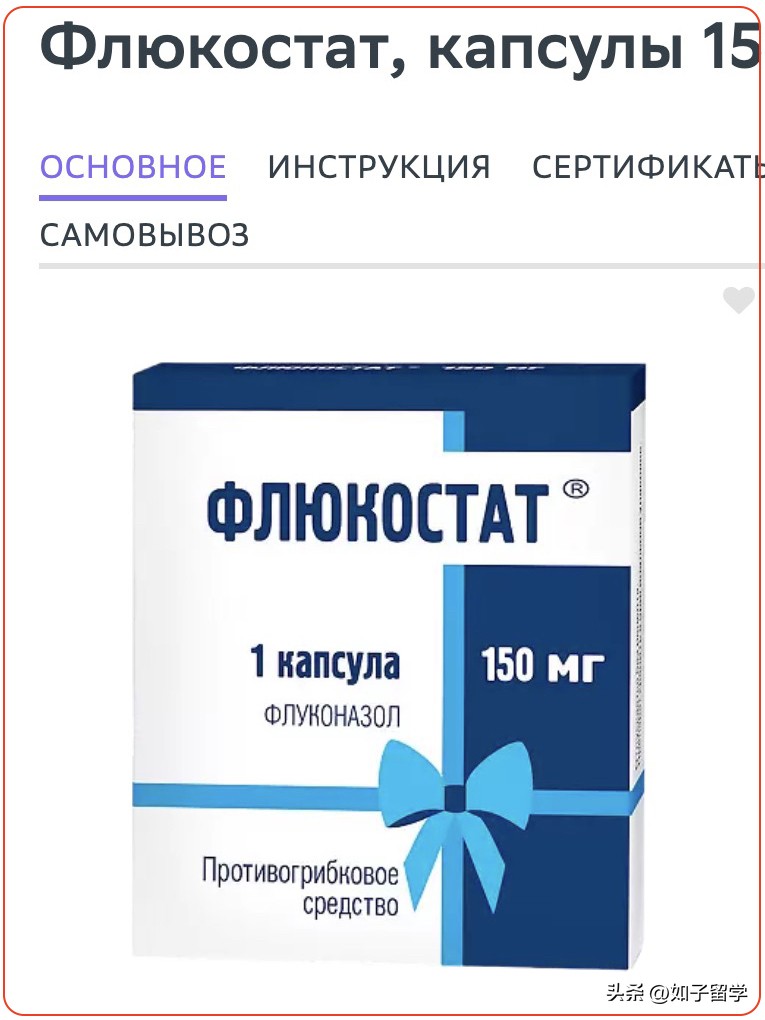
Task: Go to the ОСНОВНОЕ tab
Action: (x=133, y=167)
